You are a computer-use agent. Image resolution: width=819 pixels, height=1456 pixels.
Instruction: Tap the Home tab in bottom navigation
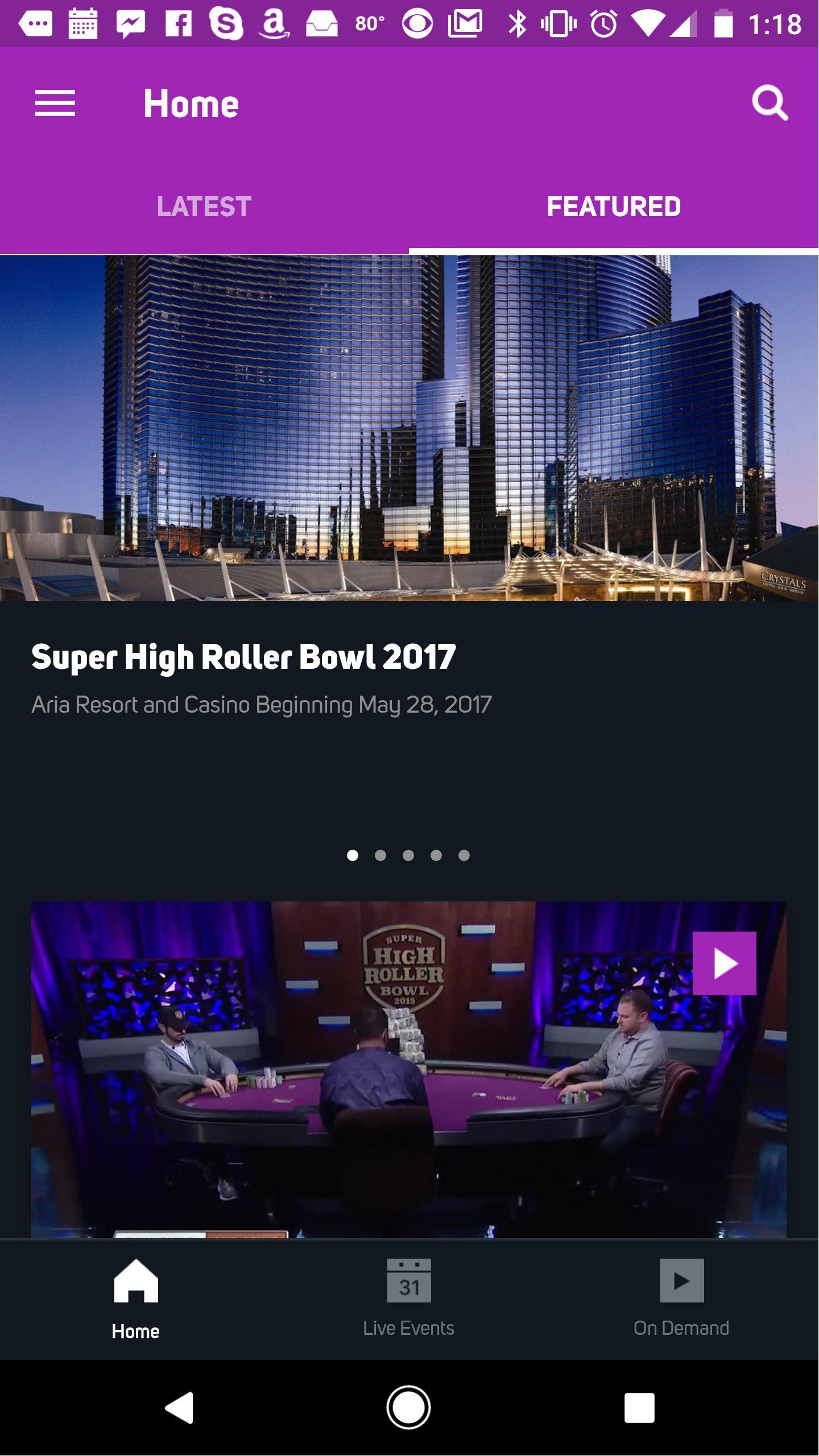136,1298
